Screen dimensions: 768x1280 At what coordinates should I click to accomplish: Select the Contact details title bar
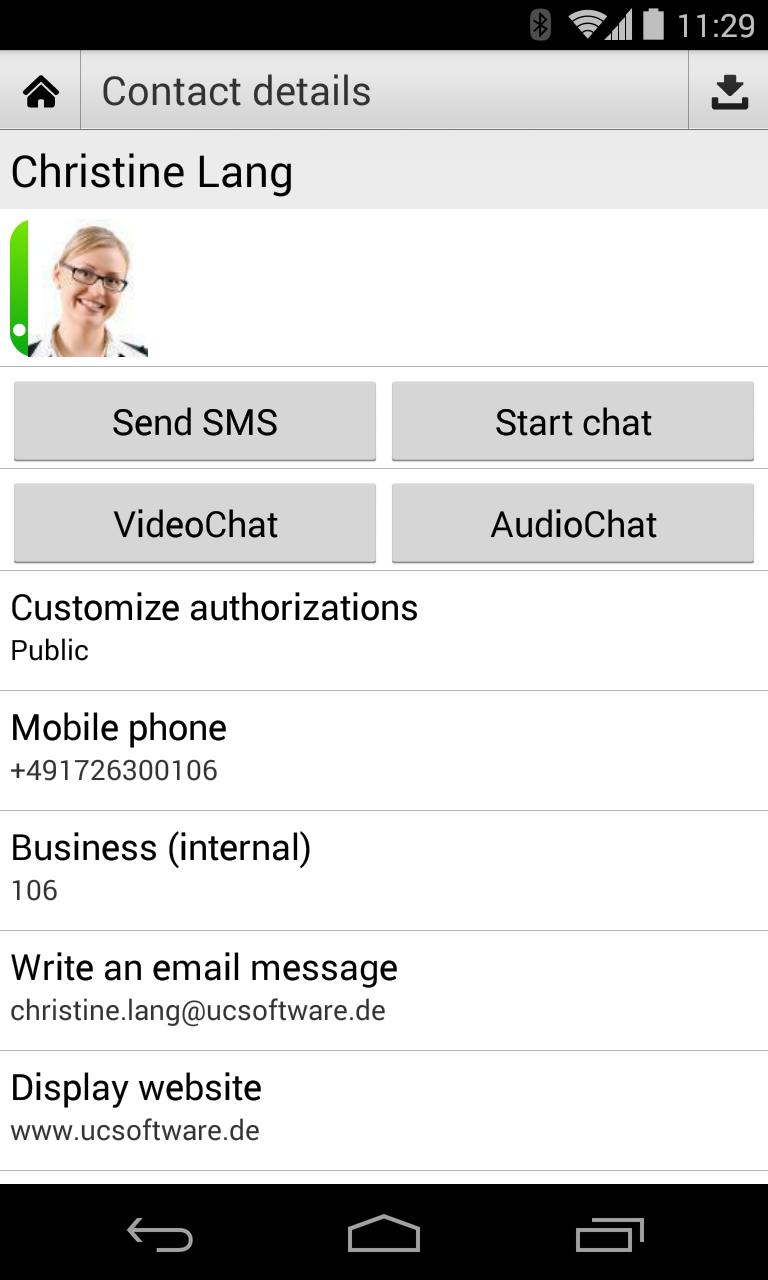pos(236,90)
